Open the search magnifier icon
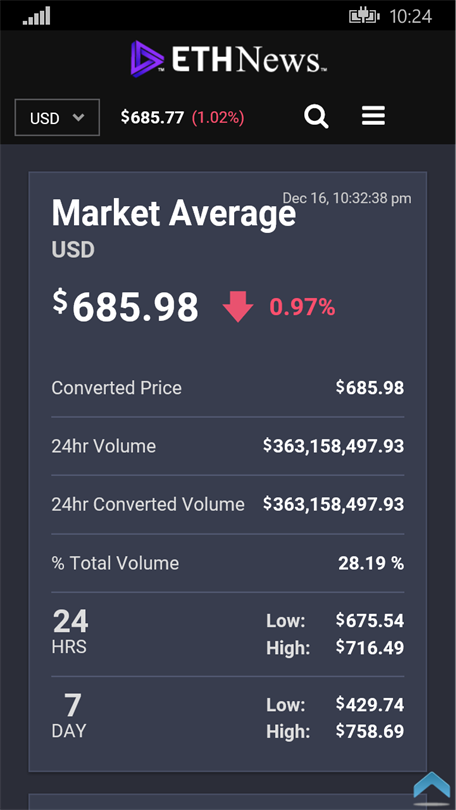Viewport: 456px width, 810px height. (x=316, y=116)
